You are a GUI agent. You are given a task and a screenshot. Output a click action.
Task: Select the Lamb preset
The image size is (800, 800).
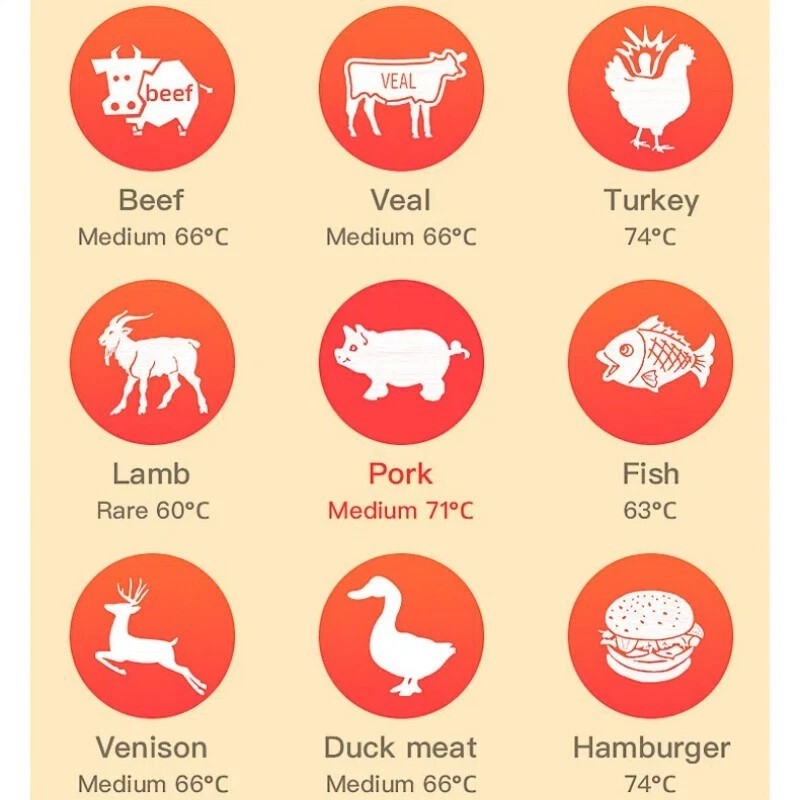click(x=152, y=362)
